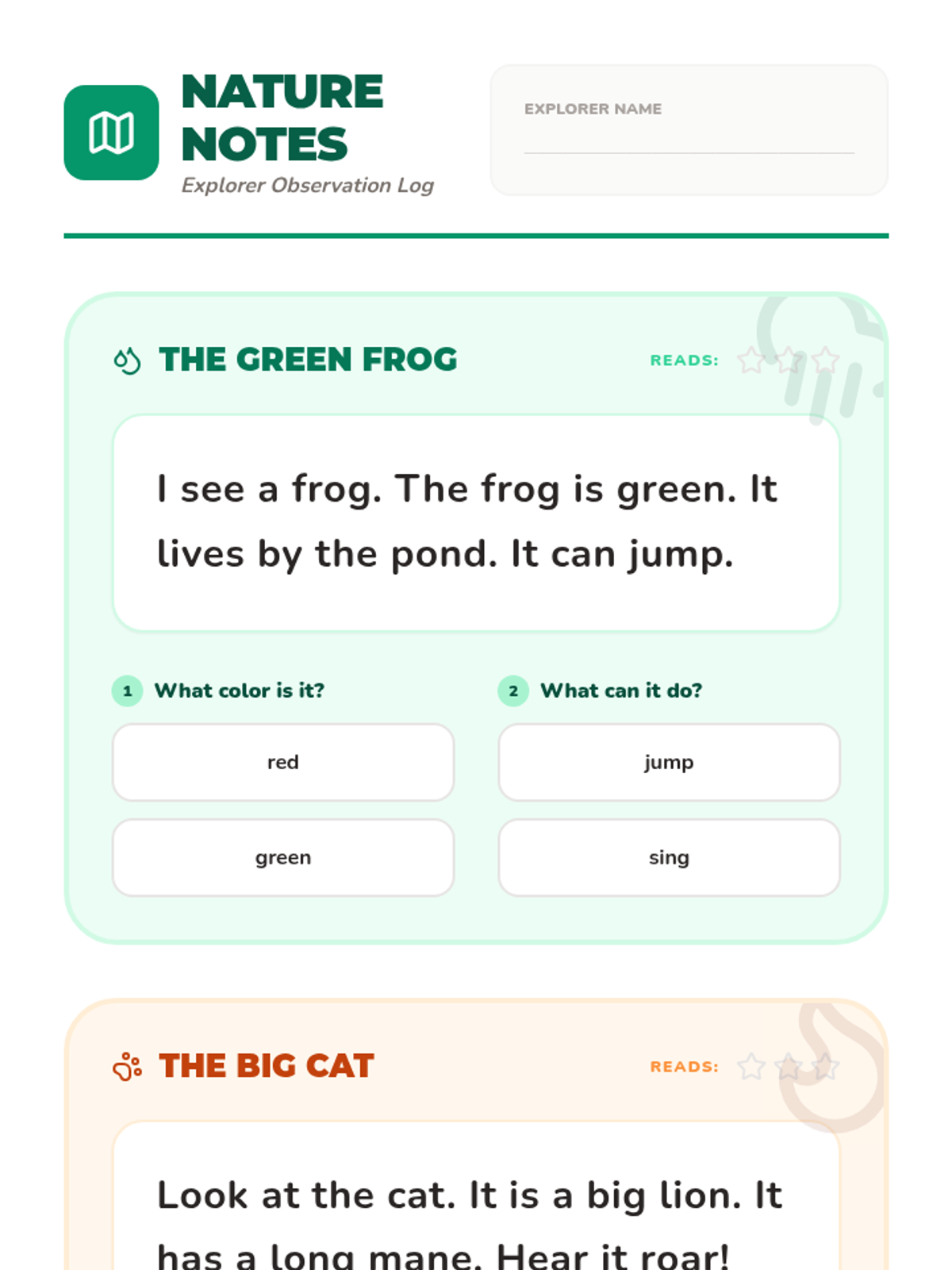The height and width of the screenshot is (1270, 952).
Task: Select the answer 'red'
Action: [283, 762]
